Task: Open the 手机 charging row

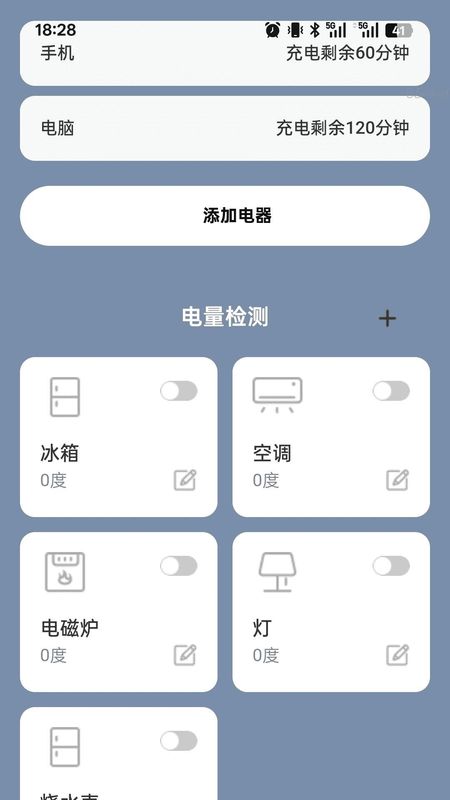Action: [224, 53]
